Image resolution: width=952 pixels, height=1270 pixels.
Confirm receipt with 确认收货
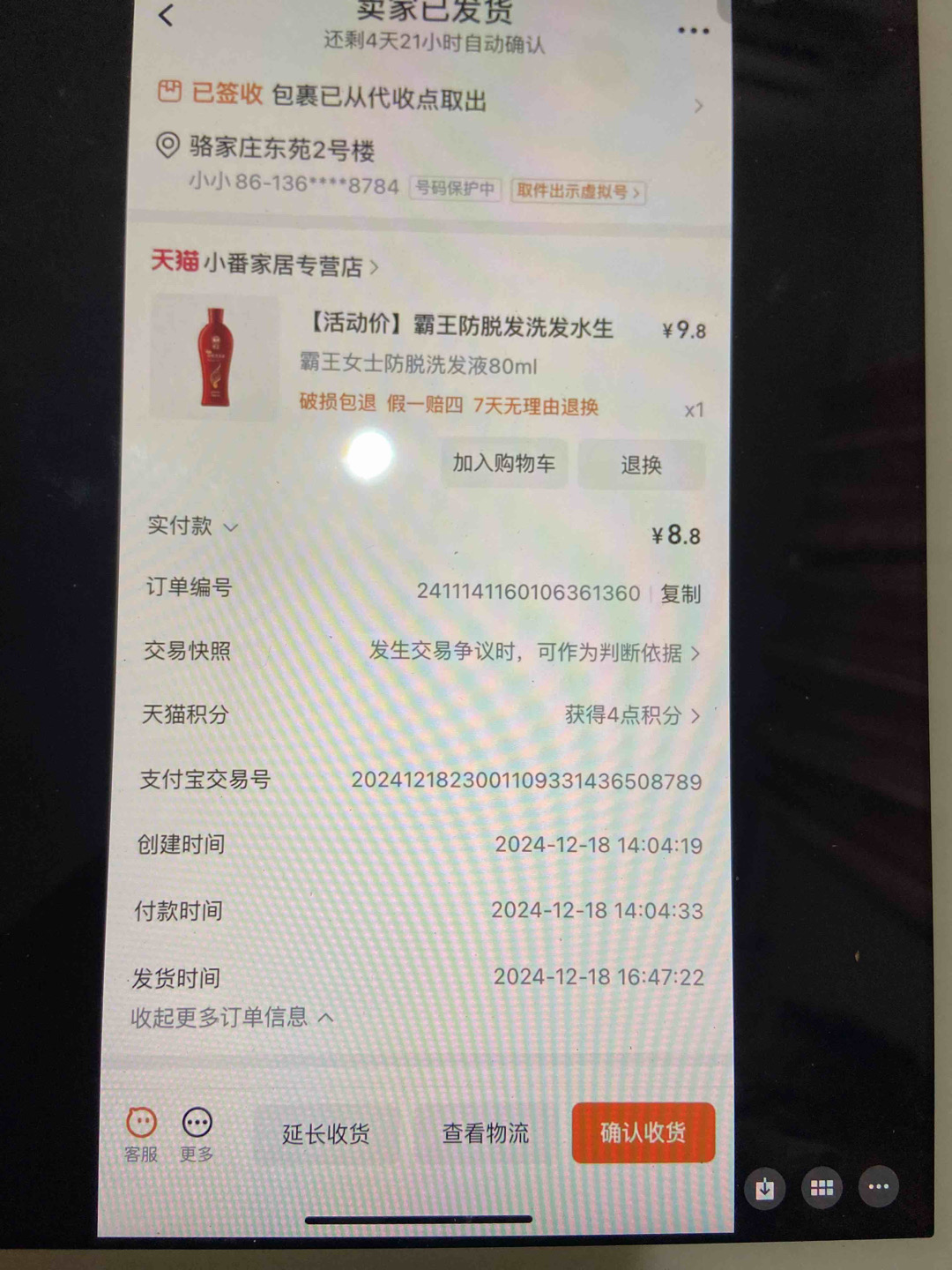(643, 1132)
